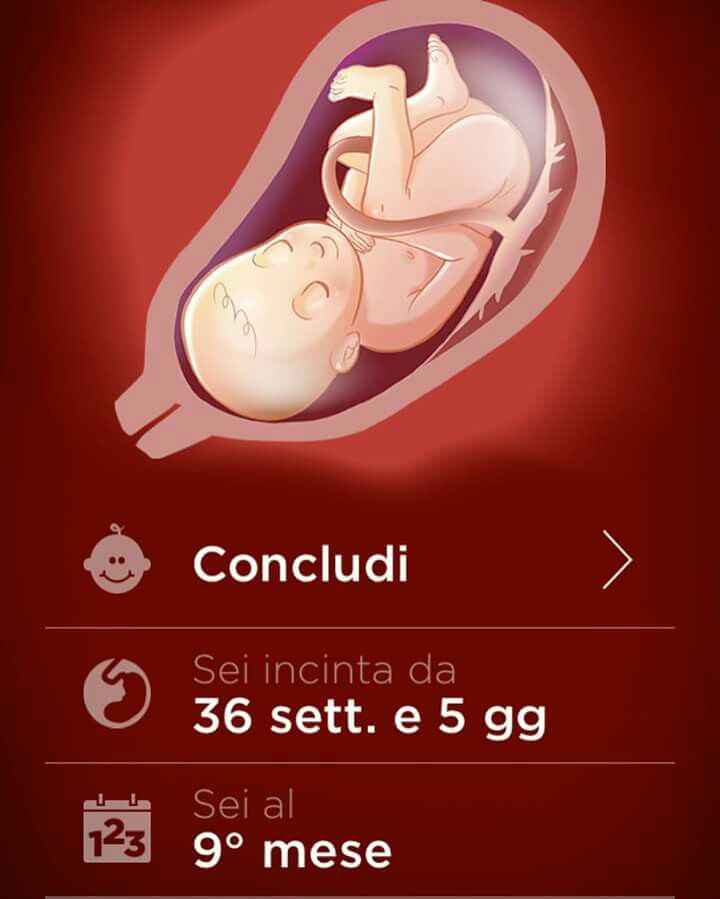
Task: Select the smiling baby icon next to Concludi
Action: coord(115,563)
